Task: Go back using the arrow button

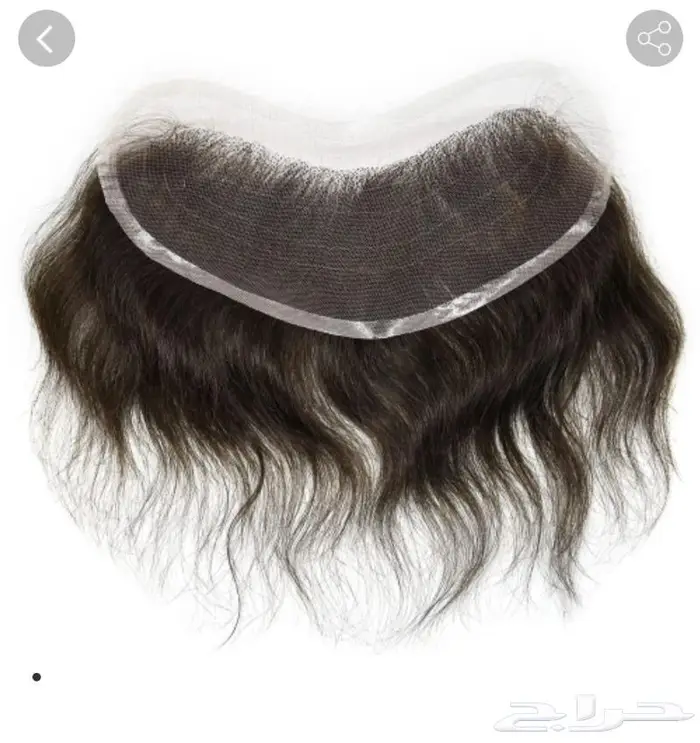Action: [x=46, y=38]
